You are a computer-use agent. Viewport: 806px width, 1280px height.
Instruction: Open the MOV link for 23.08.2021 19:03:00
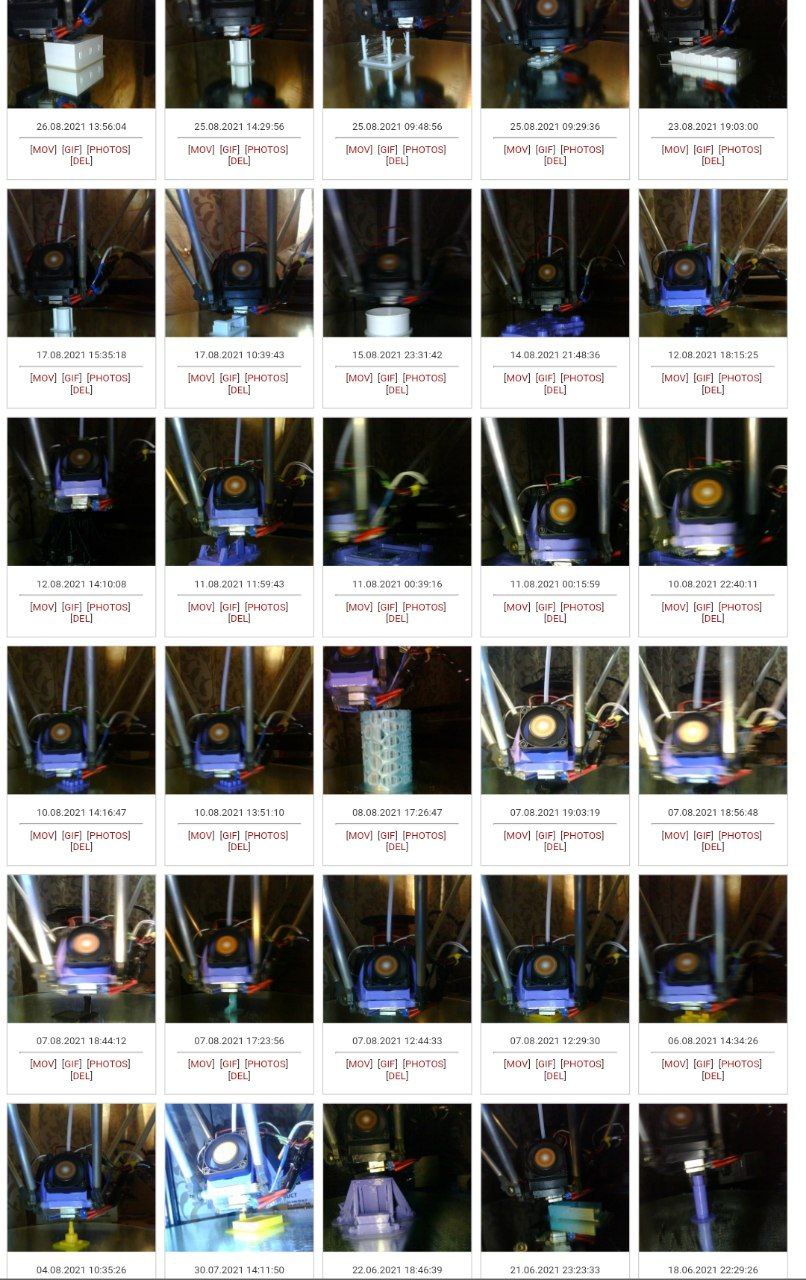[675, 149]
